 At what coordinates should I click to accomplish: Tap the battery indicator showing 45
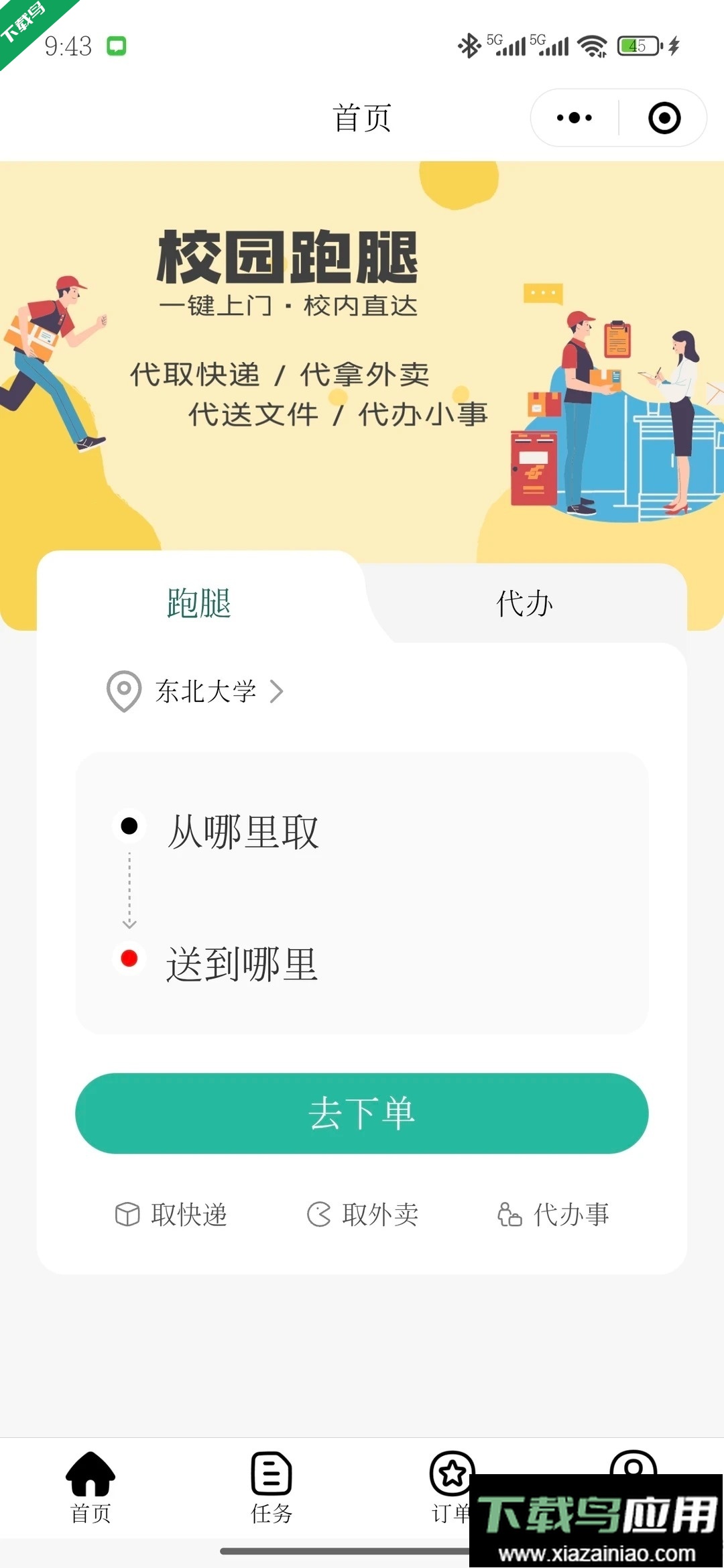(x=637, y=46)
